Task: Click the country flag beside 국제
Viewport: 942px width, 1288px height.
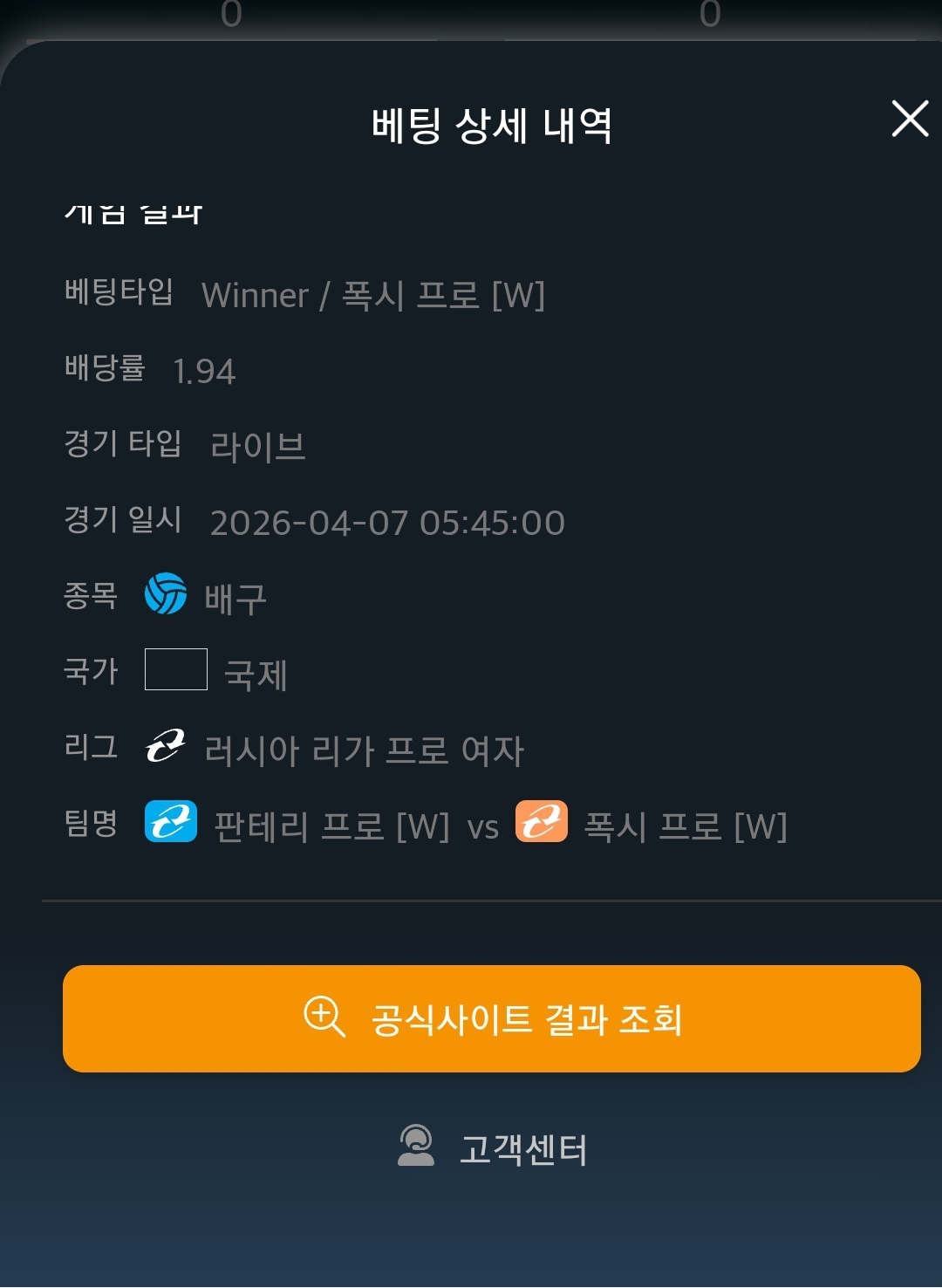Action: [176, 670]
